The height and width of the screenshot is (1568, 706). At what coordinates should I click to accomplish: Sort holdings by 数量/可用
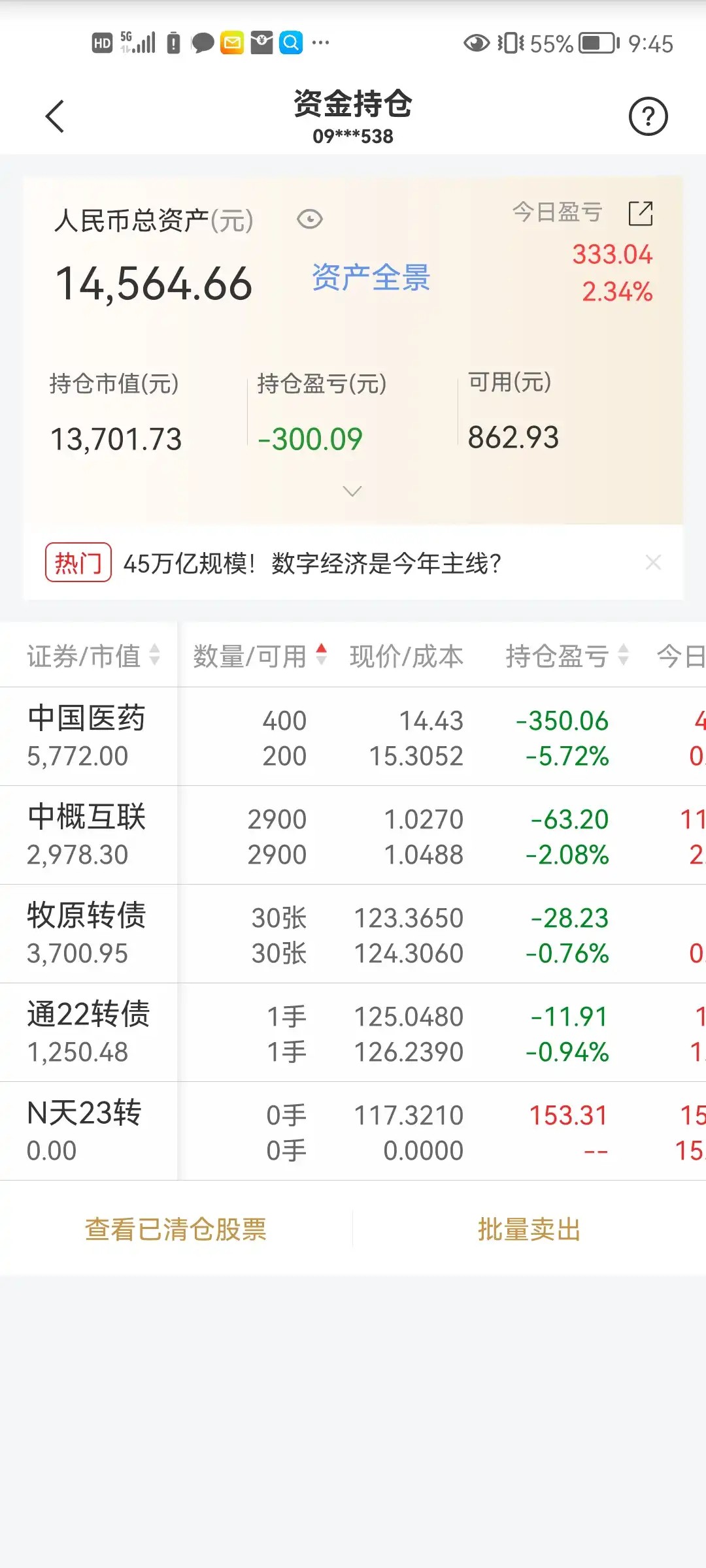tap(260, 655)
